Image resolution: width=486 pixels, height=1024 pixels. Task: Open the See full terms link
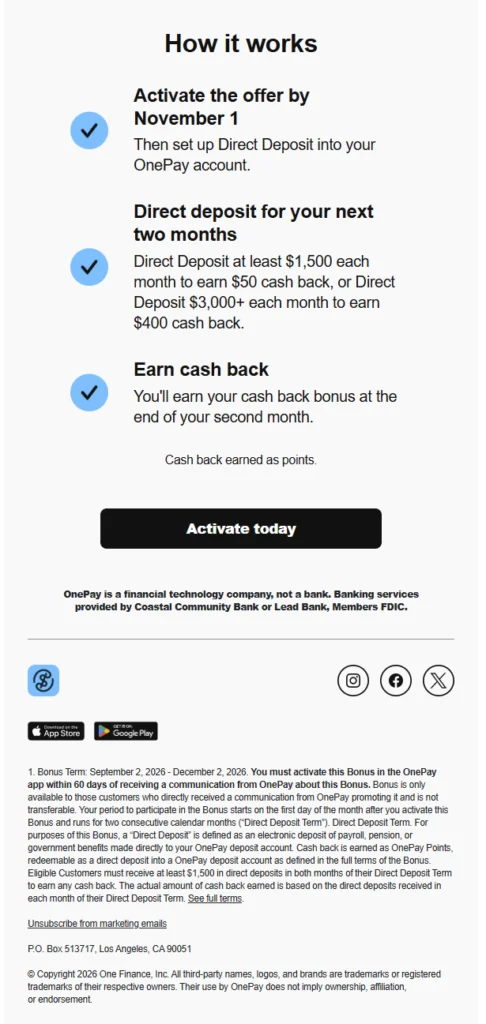pyautogui.click(x=214, y=899)
